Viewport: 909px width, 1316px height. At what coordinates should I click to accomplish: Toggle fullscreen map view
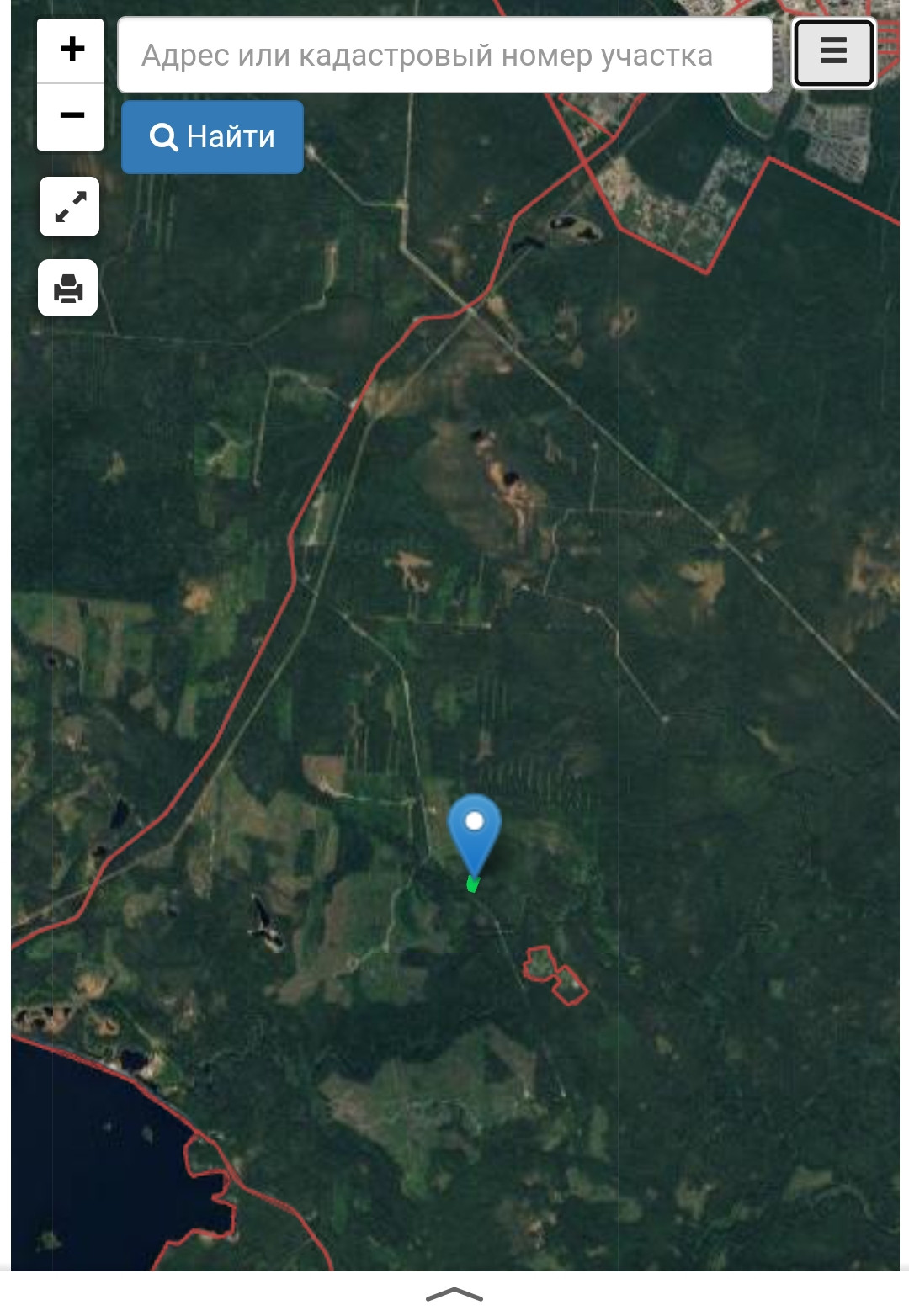pyautogui.click(x=70, y=207)
